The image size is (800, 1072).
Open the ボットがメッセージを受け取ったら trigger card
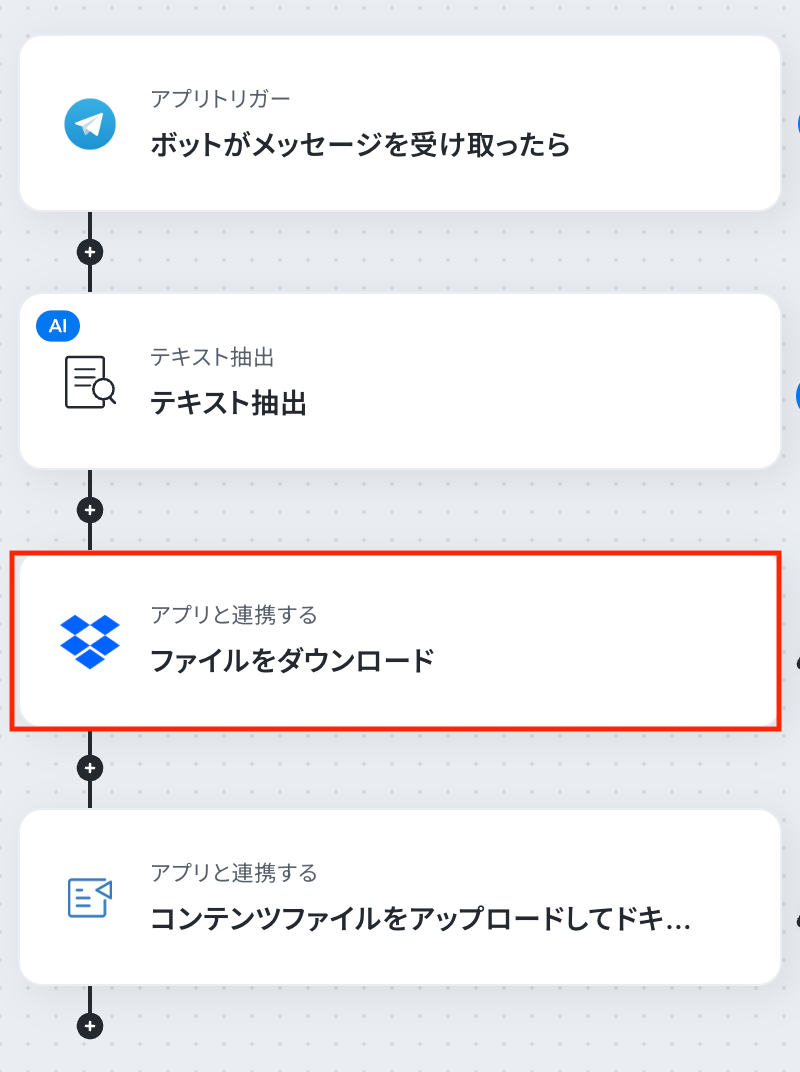tap(400, 123)
